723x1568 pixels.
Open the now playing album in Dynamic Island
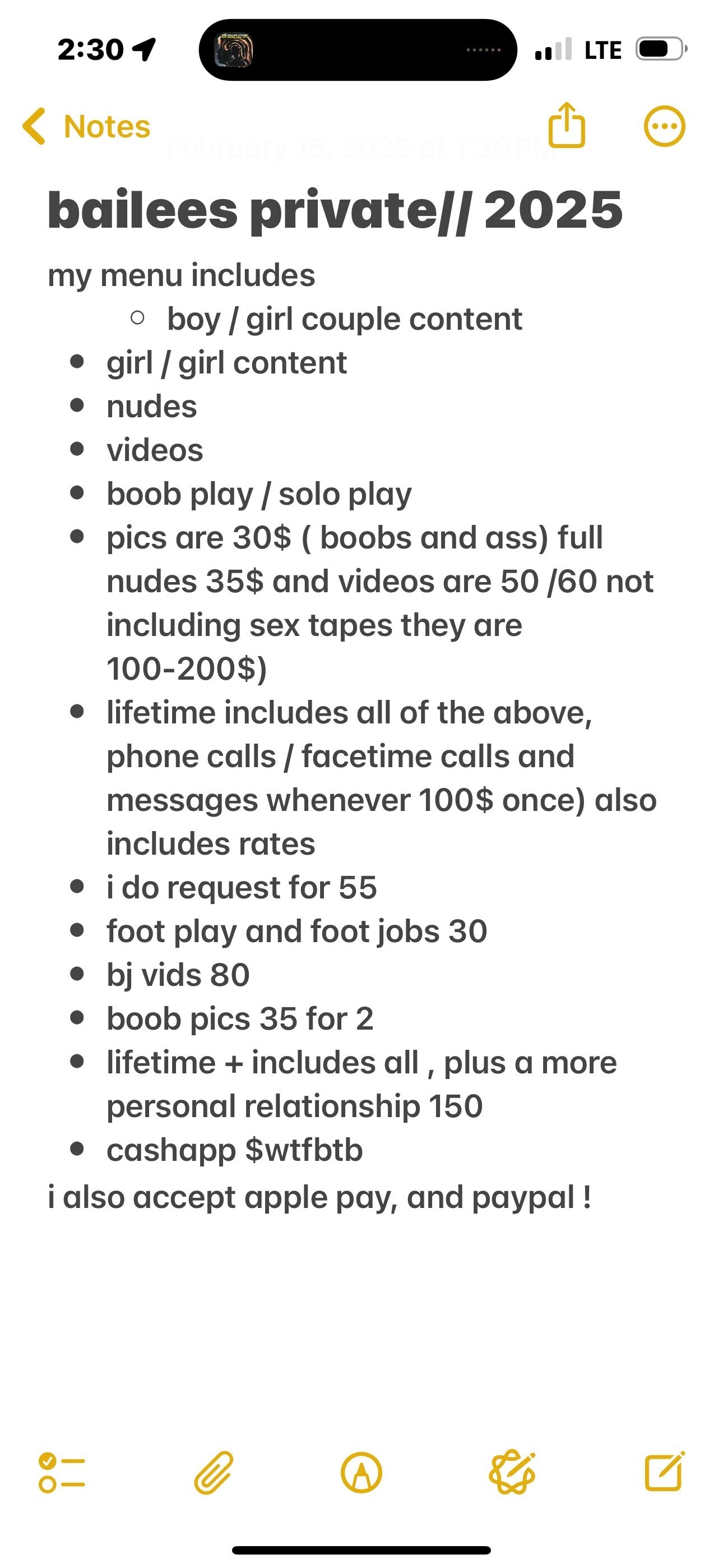tap(234, 50)
